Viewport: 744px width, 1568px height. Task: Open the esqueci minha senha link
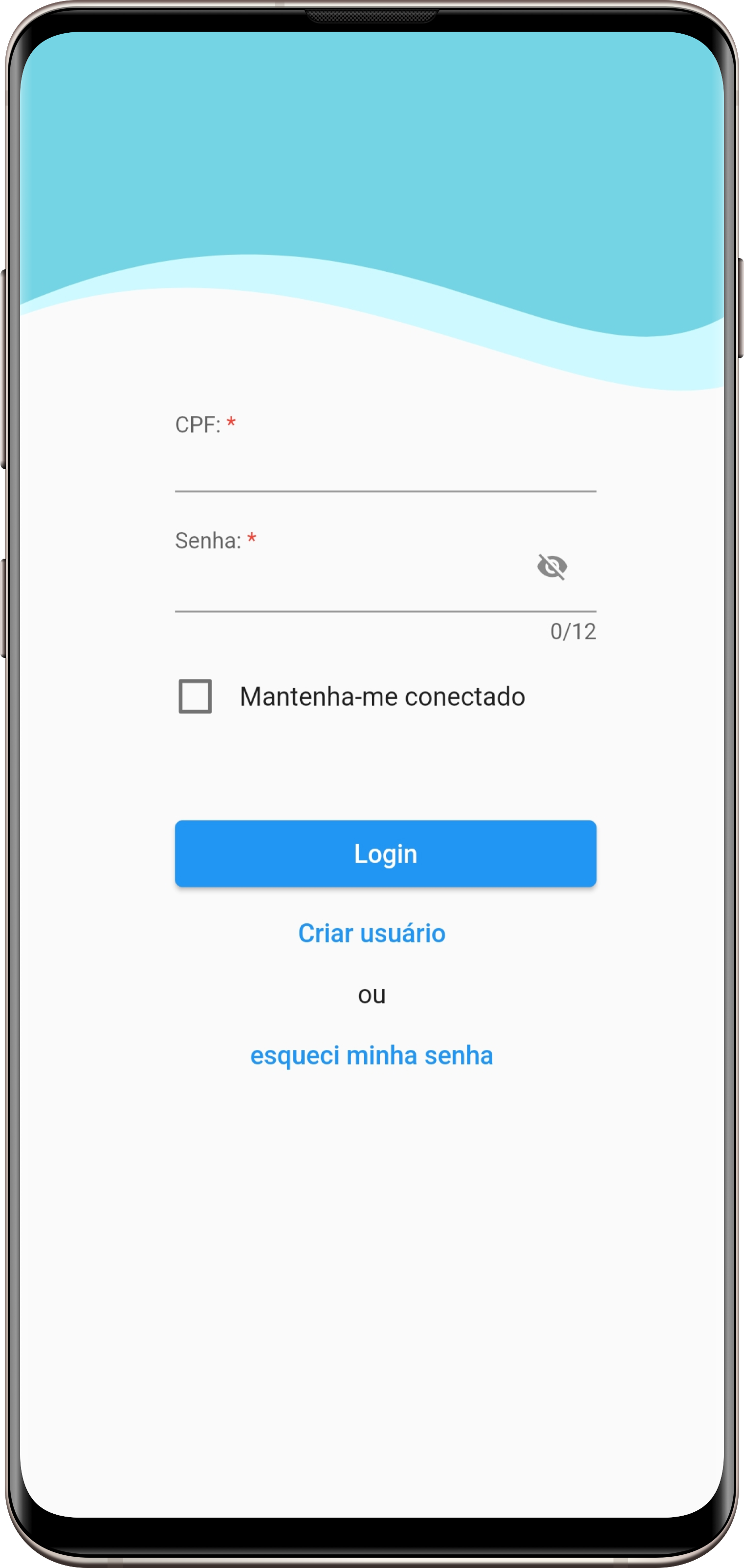pyautogui.click(x=372, y=1055)
